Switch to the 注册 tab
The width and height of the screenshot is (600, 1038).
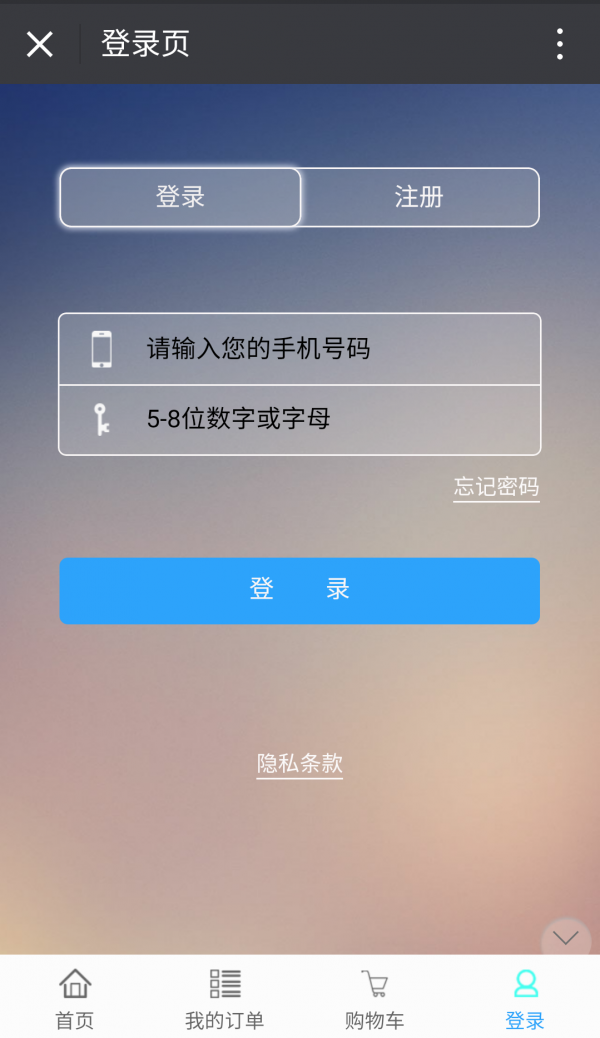pos(419,197)
